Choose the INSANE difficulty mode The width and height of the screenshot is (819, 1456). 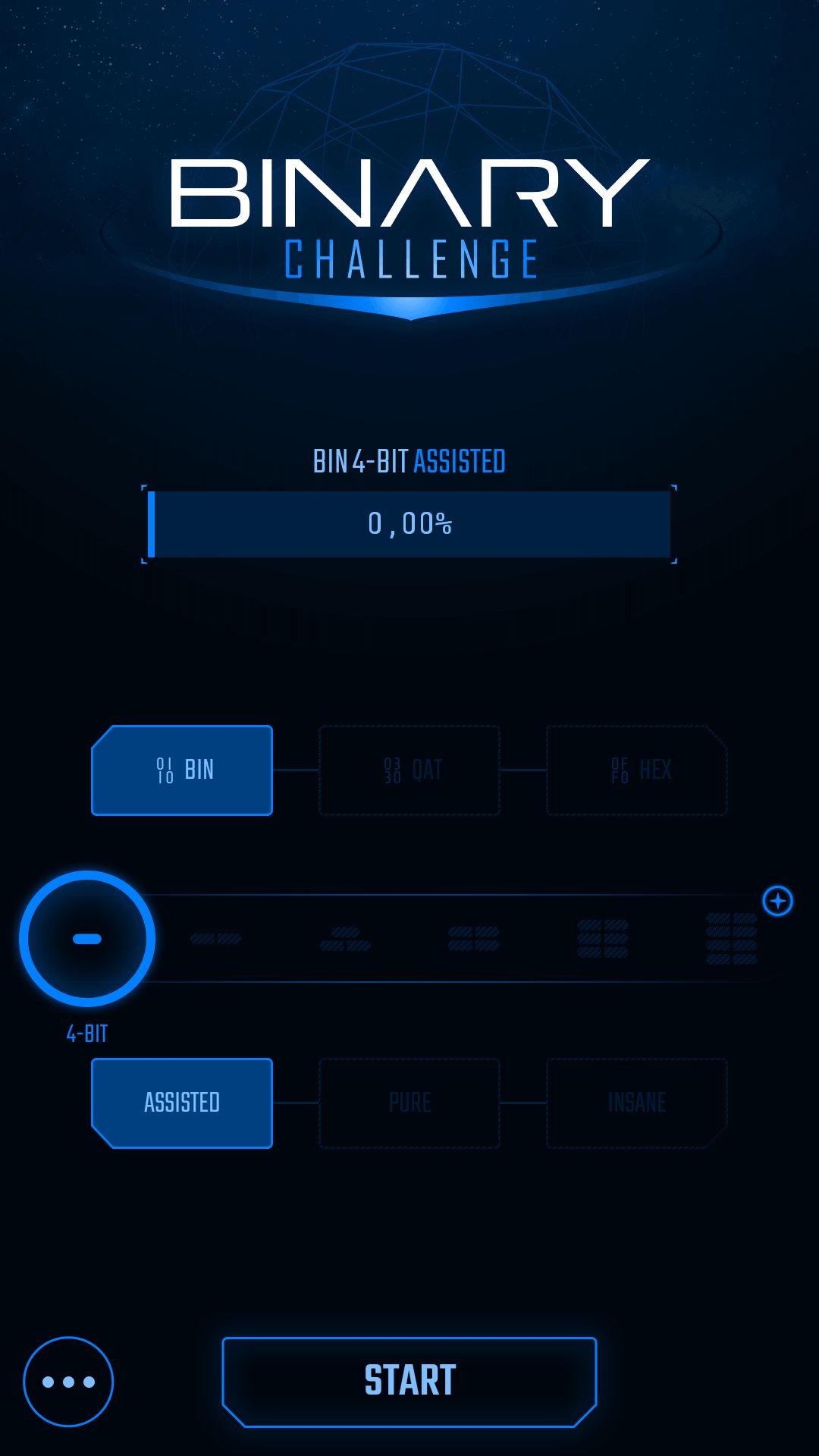click(x=637, y=1103)
